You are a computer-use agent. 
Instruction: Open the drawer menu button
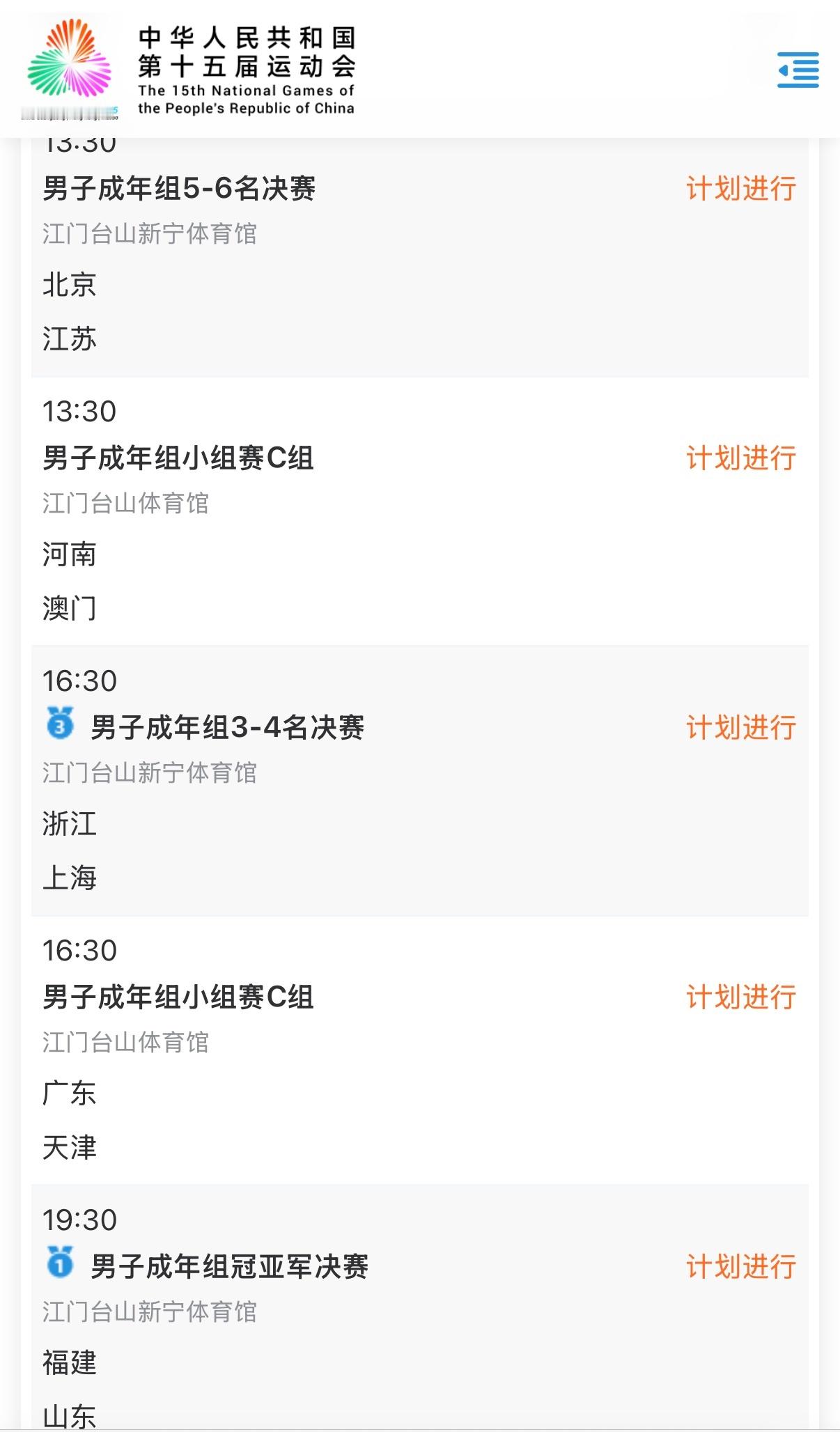pos(798,70)
